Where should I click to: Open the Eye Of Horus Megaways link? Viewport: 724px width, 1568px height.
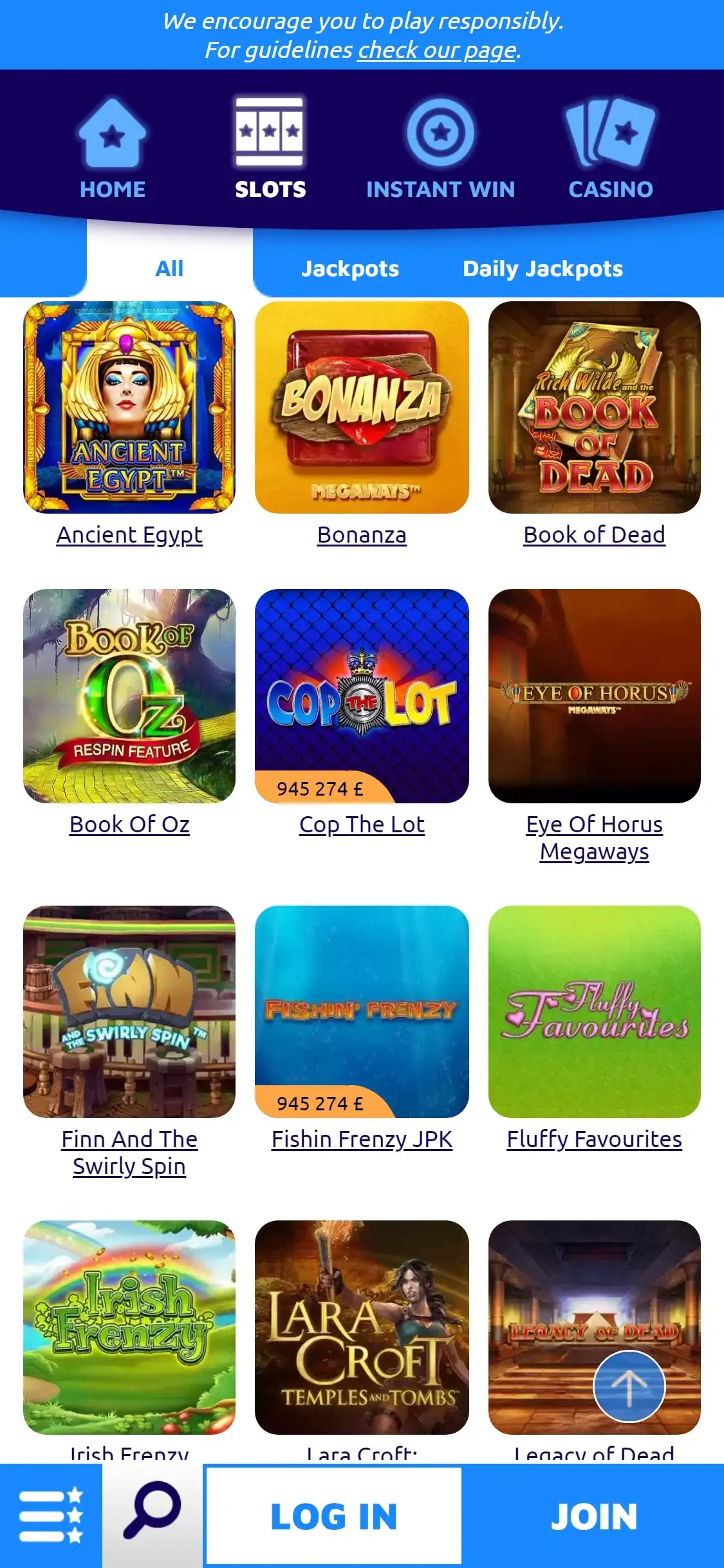pyautogui.click(x=594, y=837)
